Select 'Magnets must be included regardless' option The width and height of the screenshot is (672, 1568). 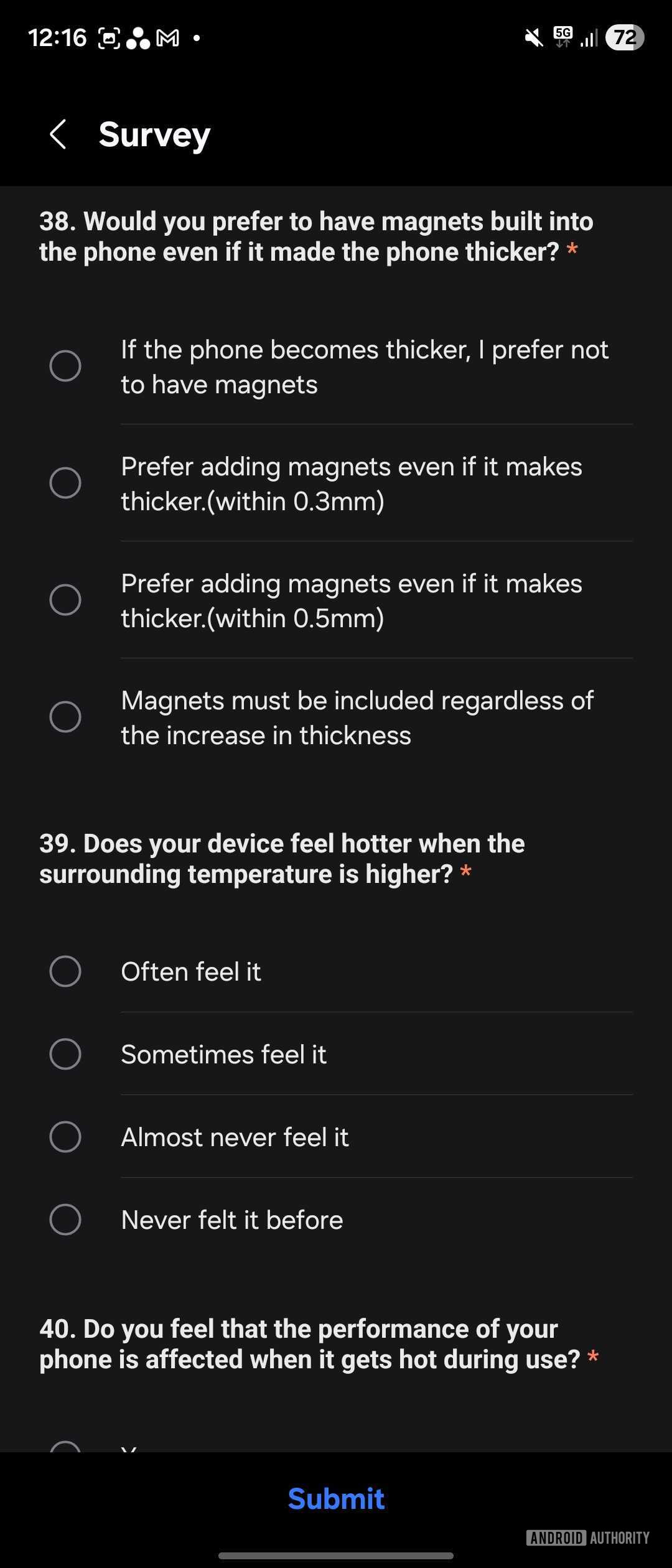tap(65, 717)
